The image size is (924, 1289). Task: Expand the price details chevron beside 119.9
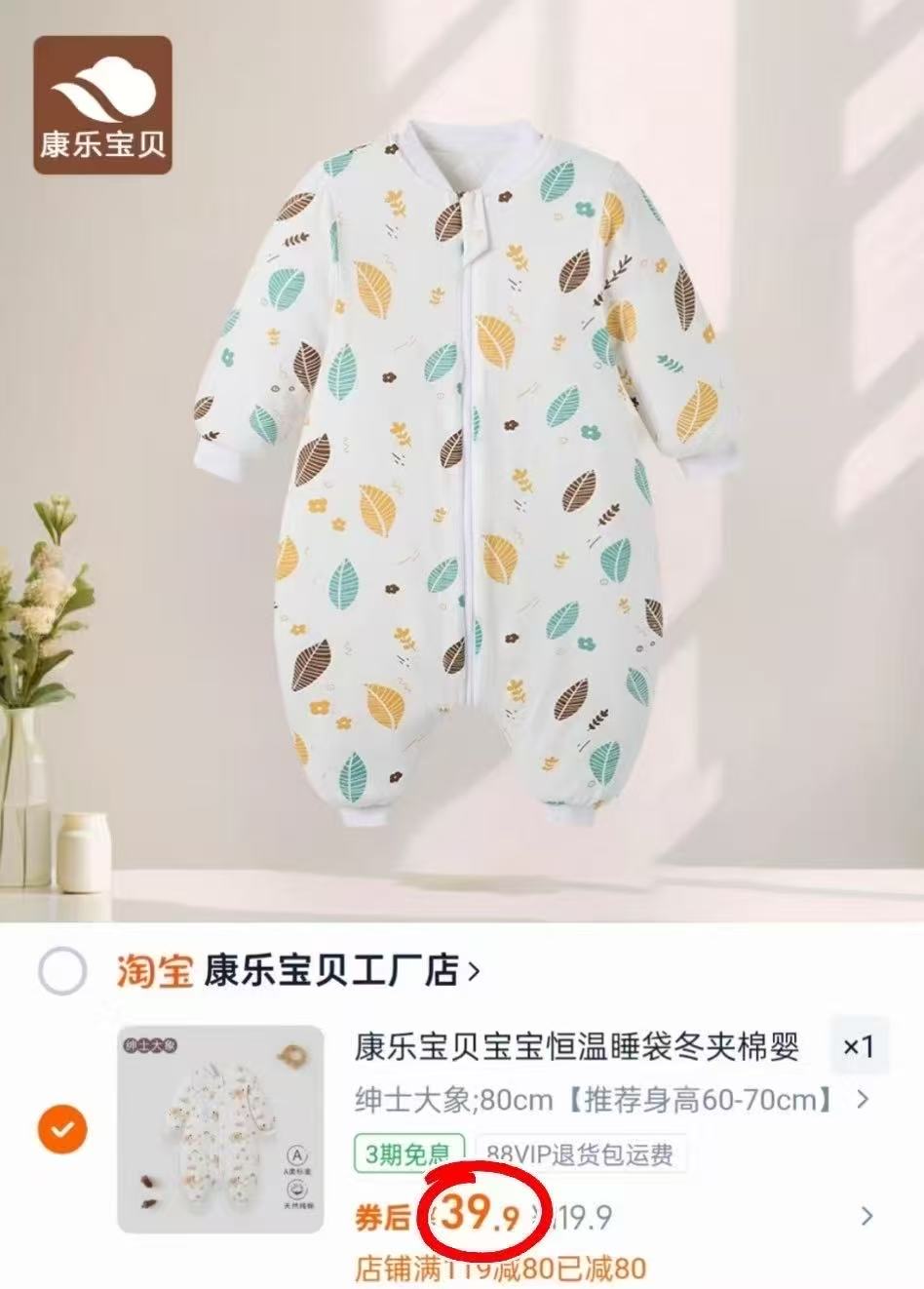point(866,1215)
